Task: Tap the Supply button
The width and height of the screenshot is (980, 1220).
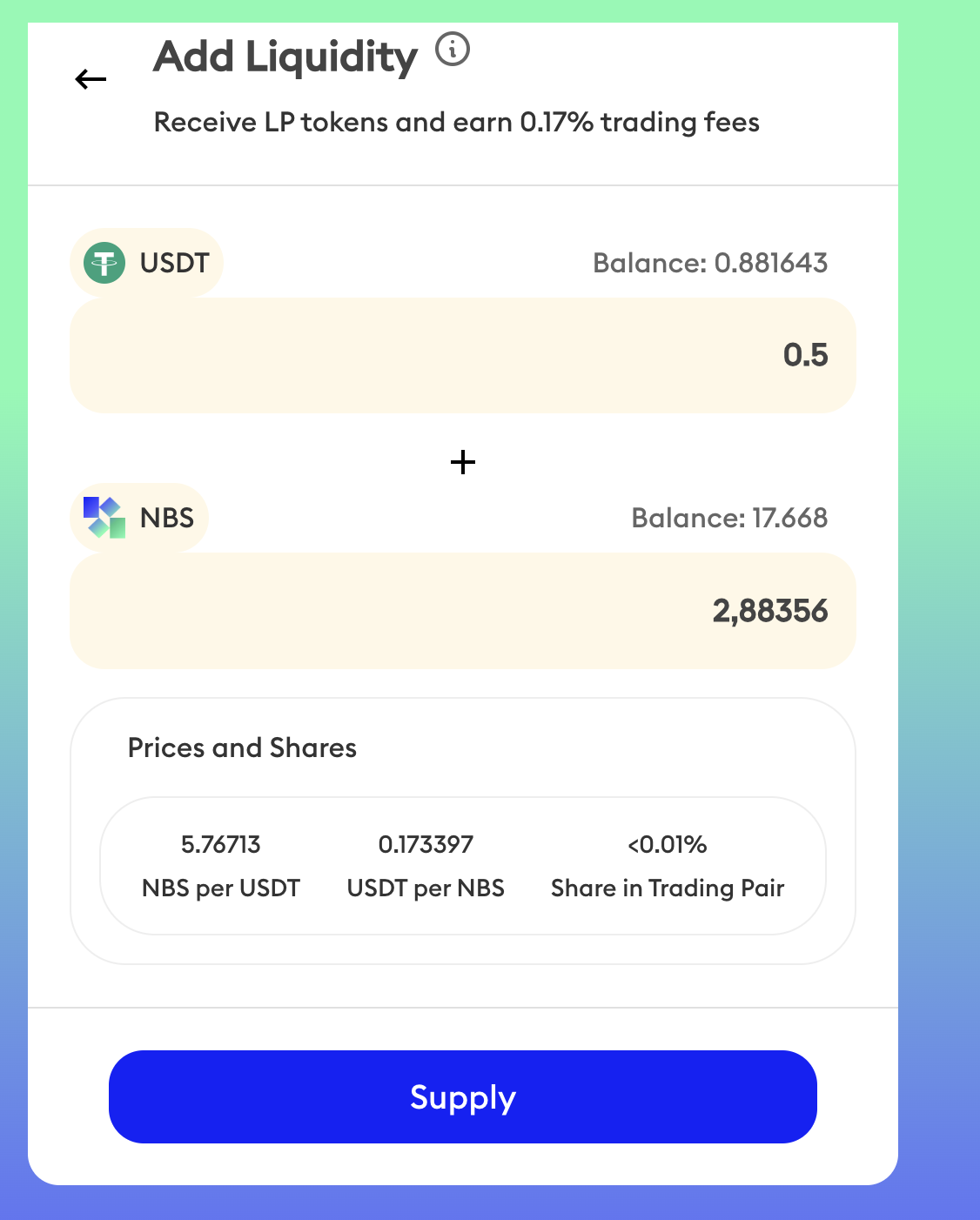Action: (463, 1096)
